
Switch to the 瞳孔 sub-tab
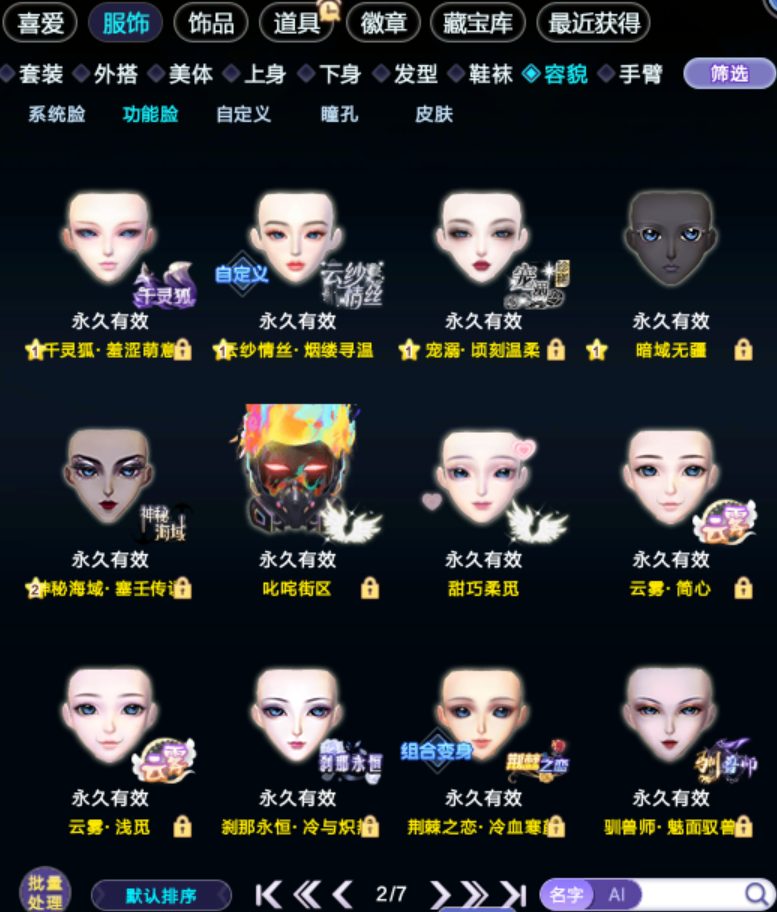(x=340, y=114)
